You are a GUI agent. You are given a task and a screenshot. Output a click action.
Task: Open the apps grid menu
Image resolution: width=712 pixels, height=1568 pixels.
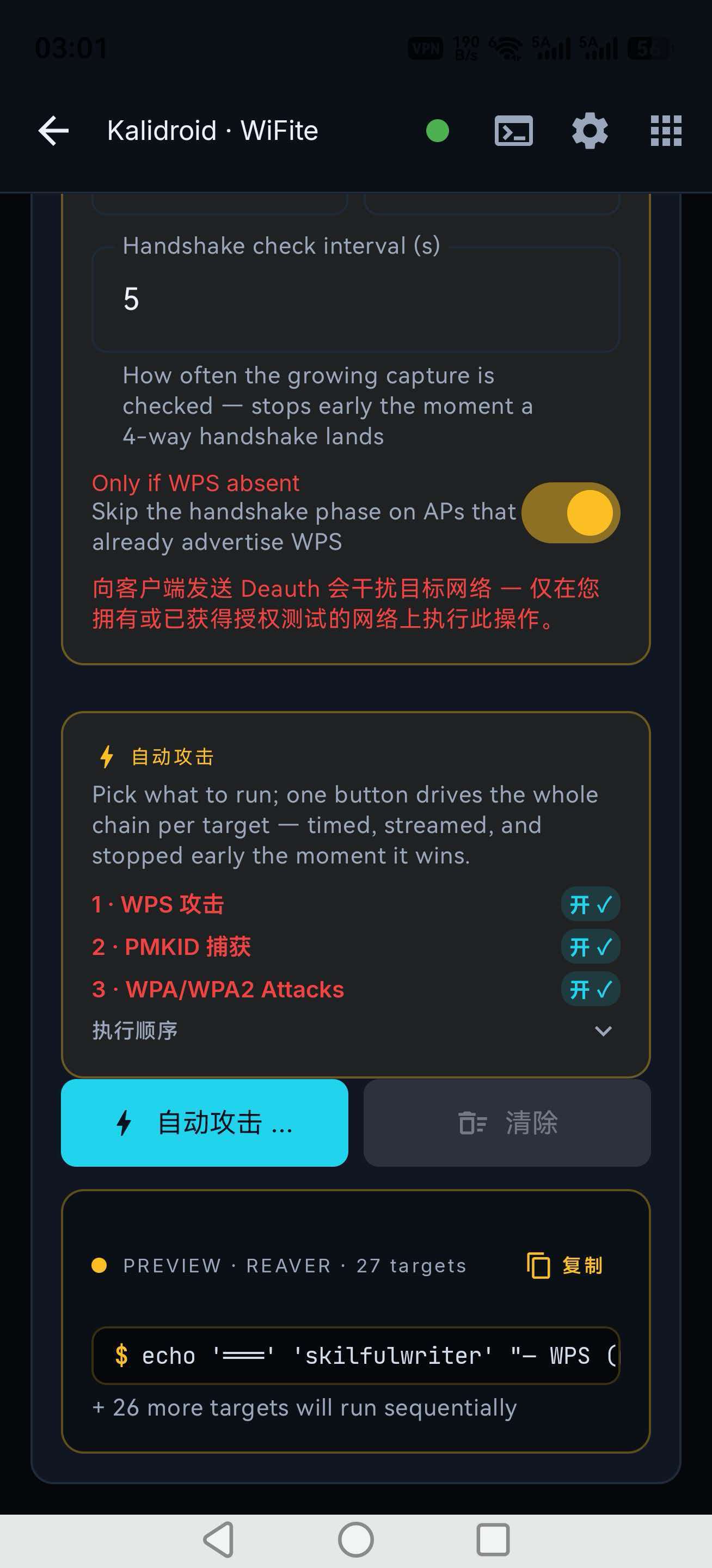(666, 131)
